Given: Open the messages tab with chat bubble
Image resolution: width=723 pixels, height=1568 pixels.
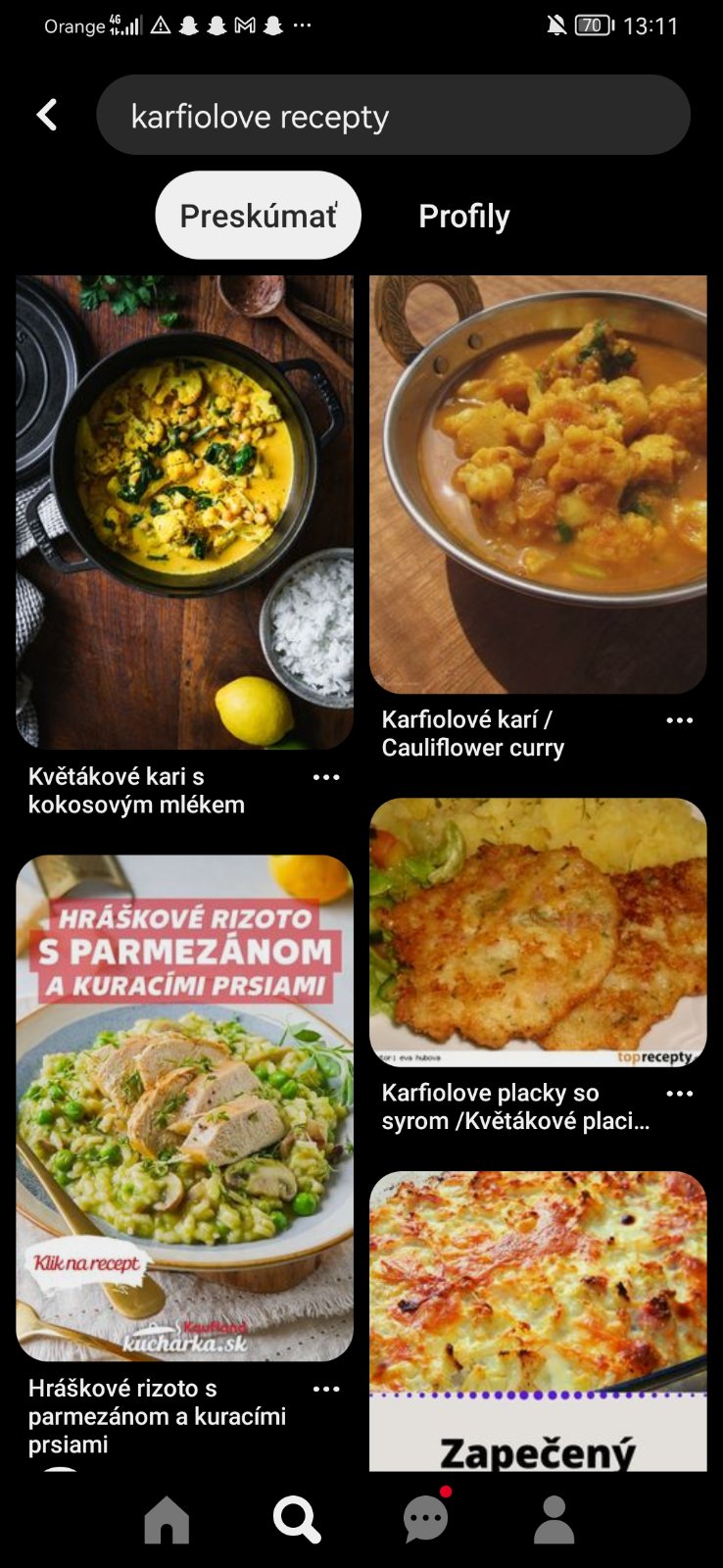Looking at the screenshot, I should pyautogui.click(x=426, y=1519).
